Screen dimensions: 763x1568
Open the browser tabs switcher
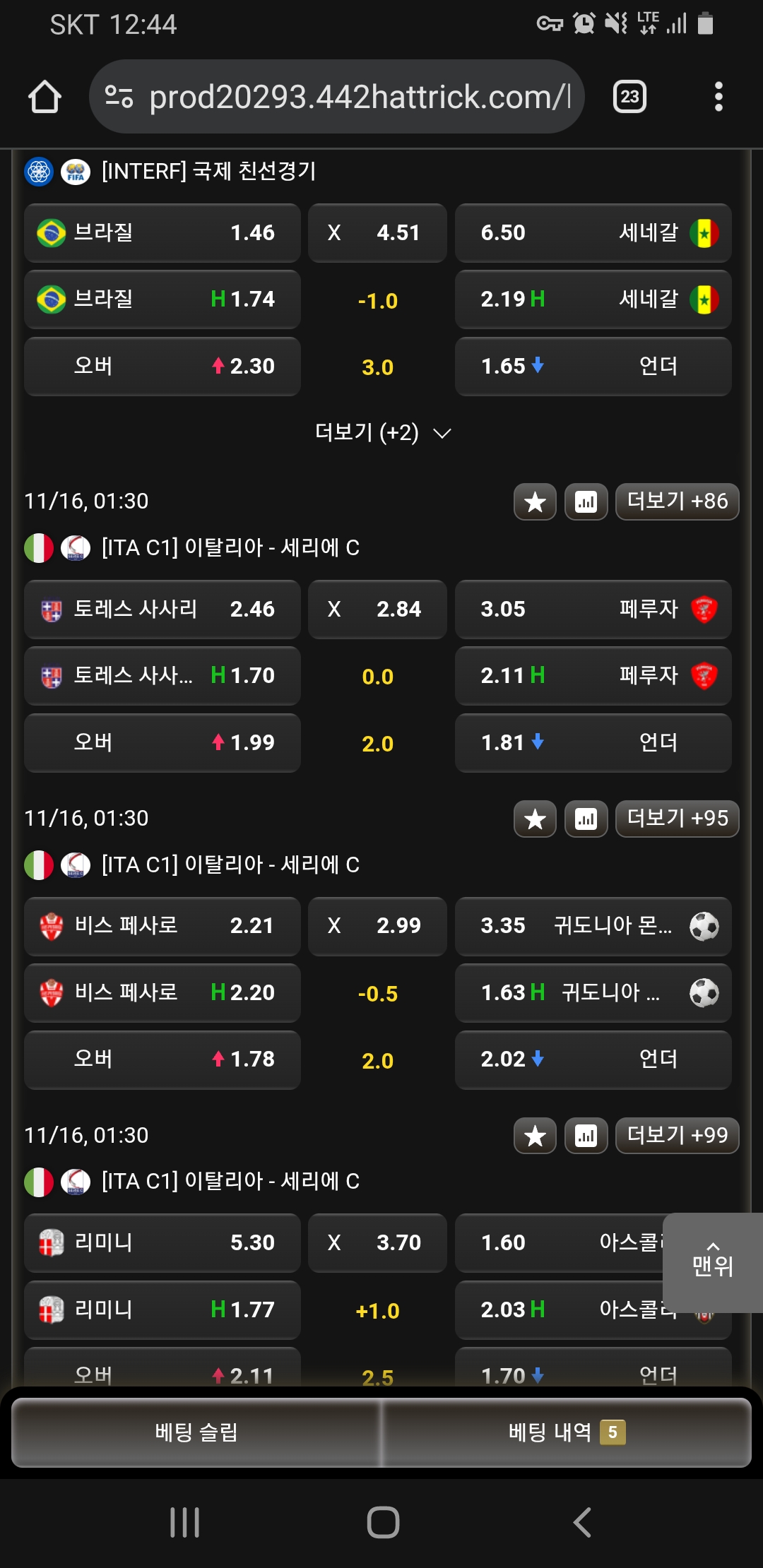click(x=629, y=97)
